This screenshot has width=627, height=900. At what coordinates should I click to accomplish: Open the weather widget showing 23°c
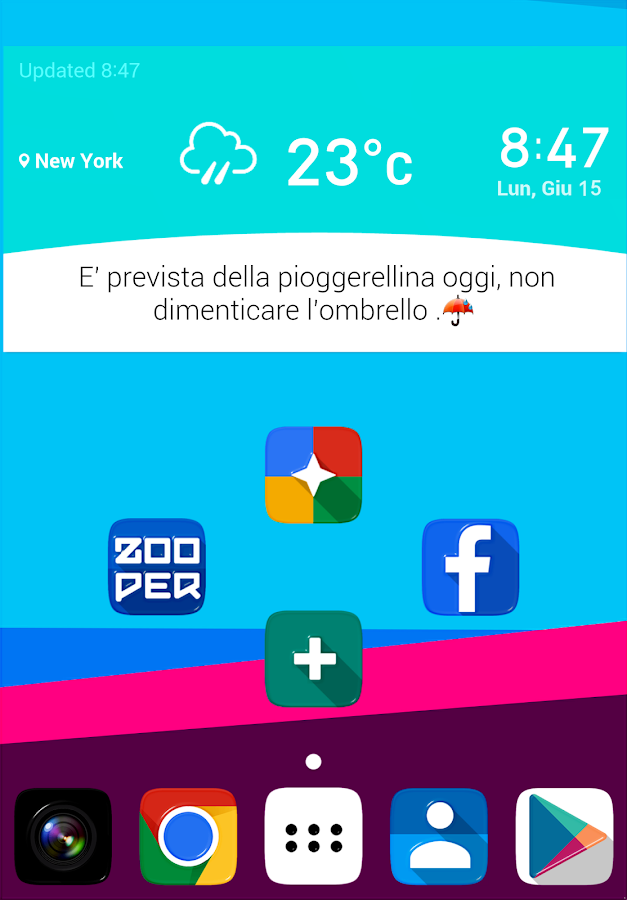pos(348,162)
